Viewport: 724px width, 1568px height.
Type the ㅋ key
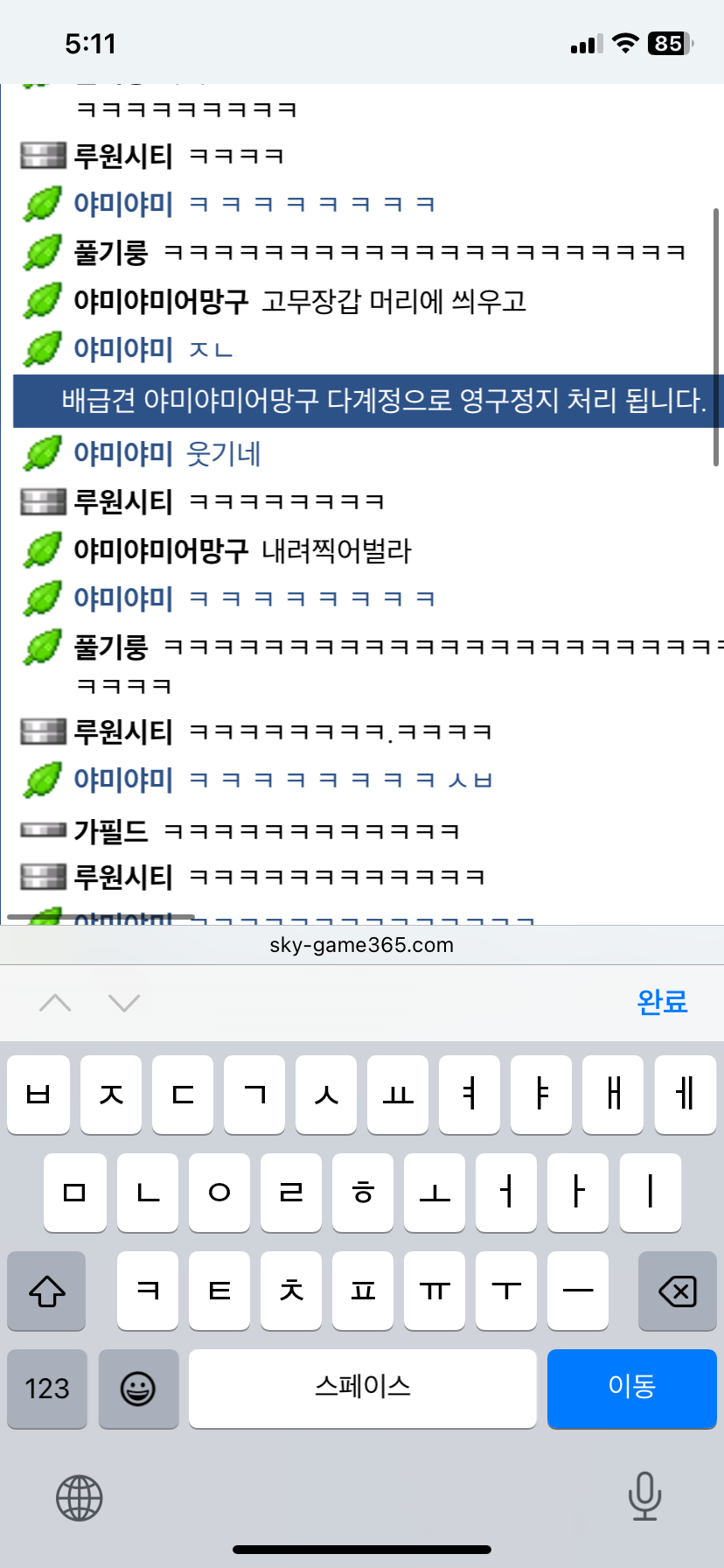click(x=148, y=1291)
